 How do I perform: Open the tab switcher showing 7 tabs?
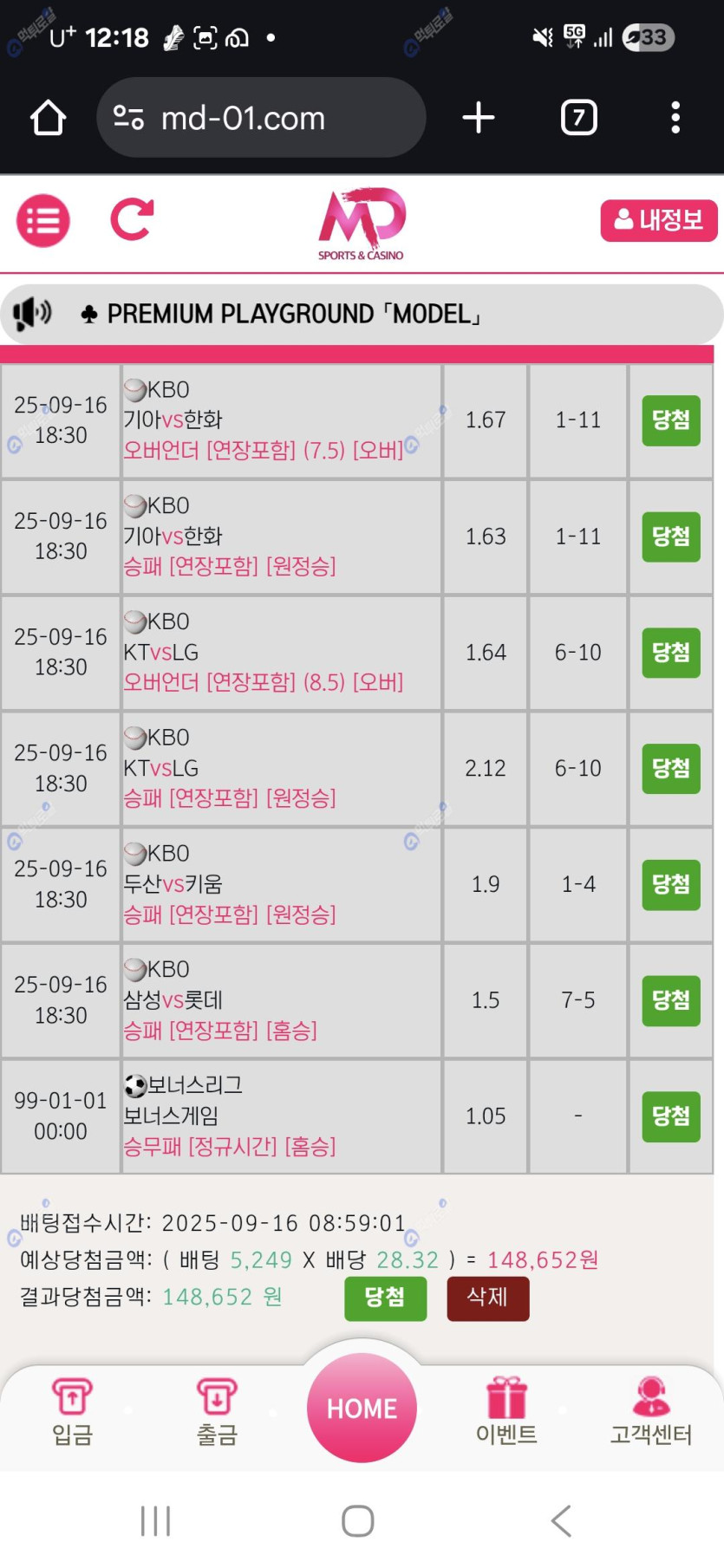[x=579, y=118]
